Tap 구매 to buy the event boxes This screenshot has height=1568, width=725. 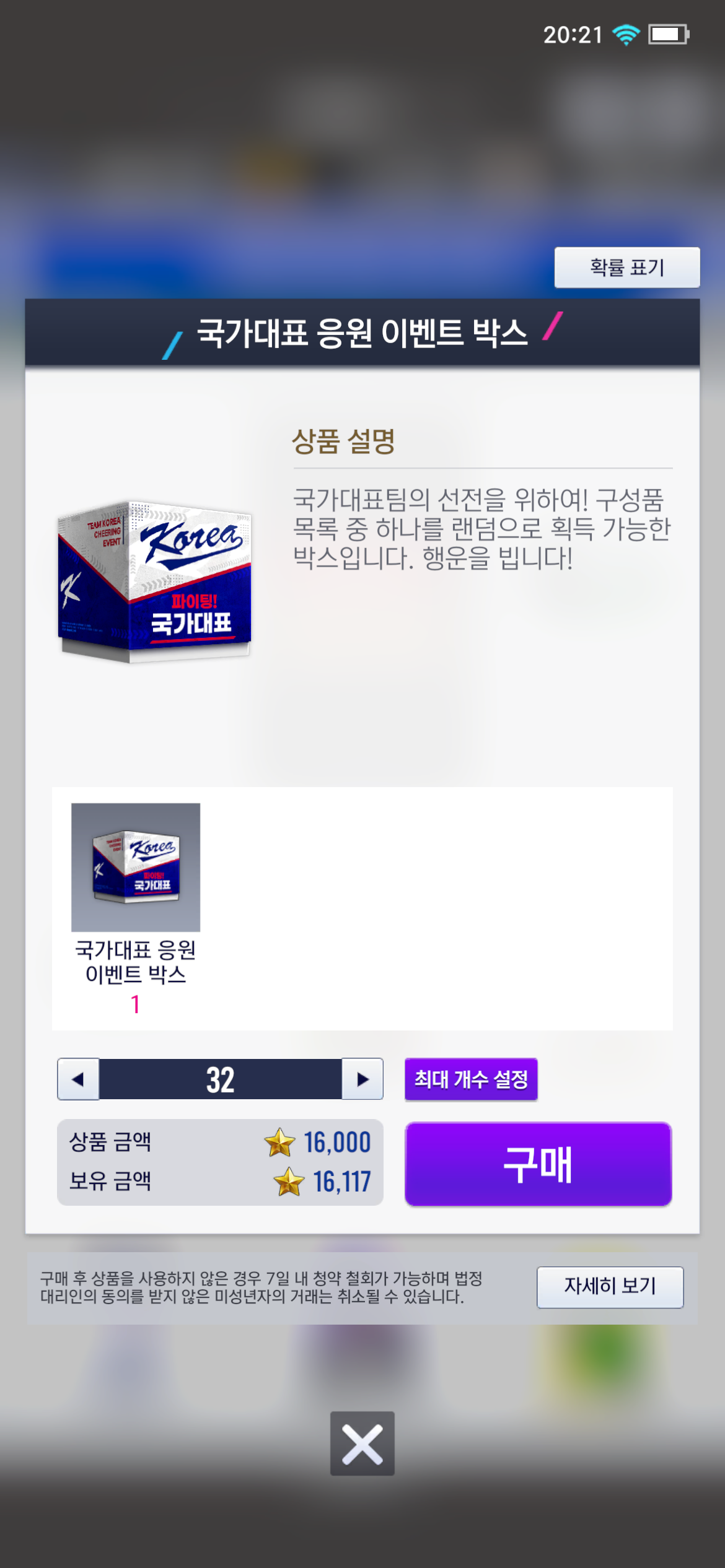538,1164
